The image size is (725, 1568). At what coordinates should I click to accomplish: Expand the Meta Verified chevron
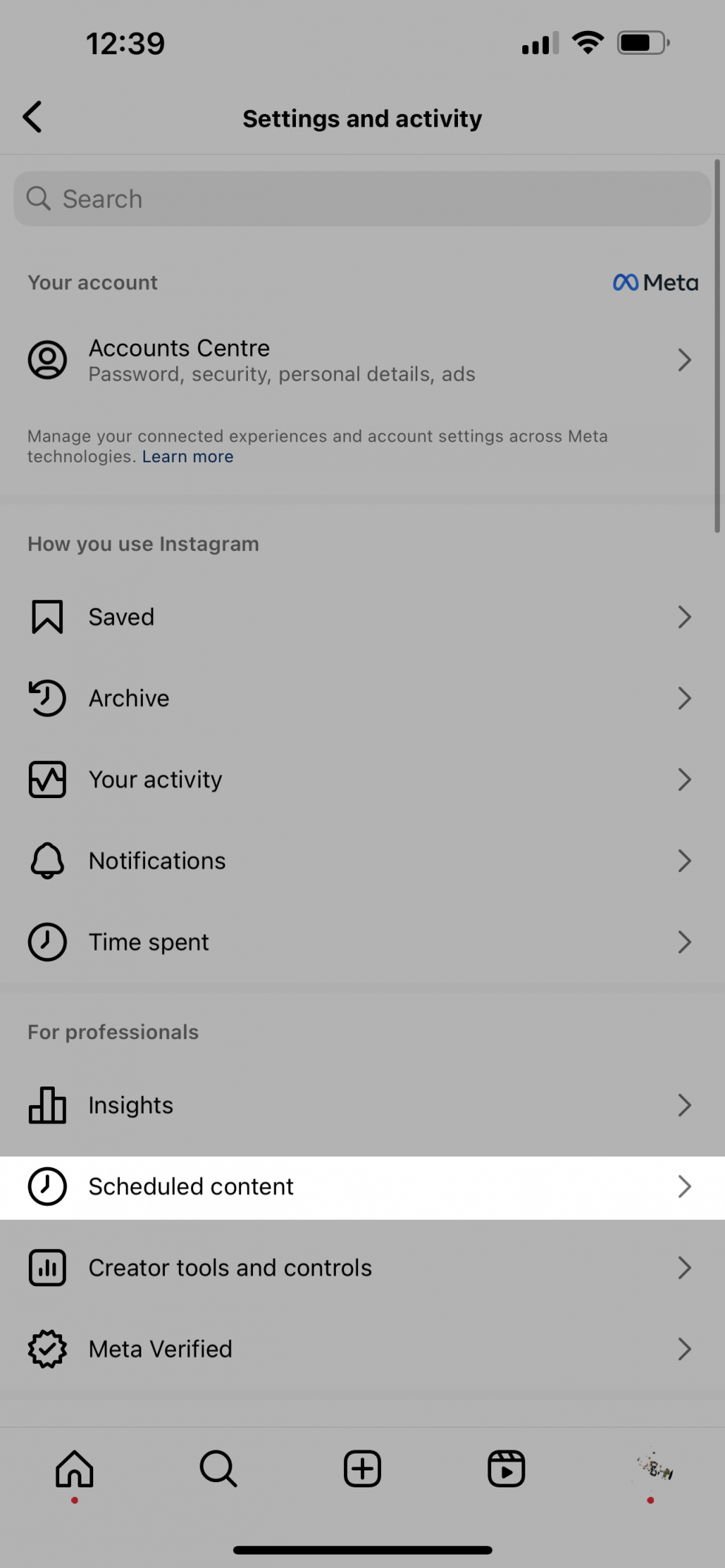pyautogui.click(x=684, y=1348)
